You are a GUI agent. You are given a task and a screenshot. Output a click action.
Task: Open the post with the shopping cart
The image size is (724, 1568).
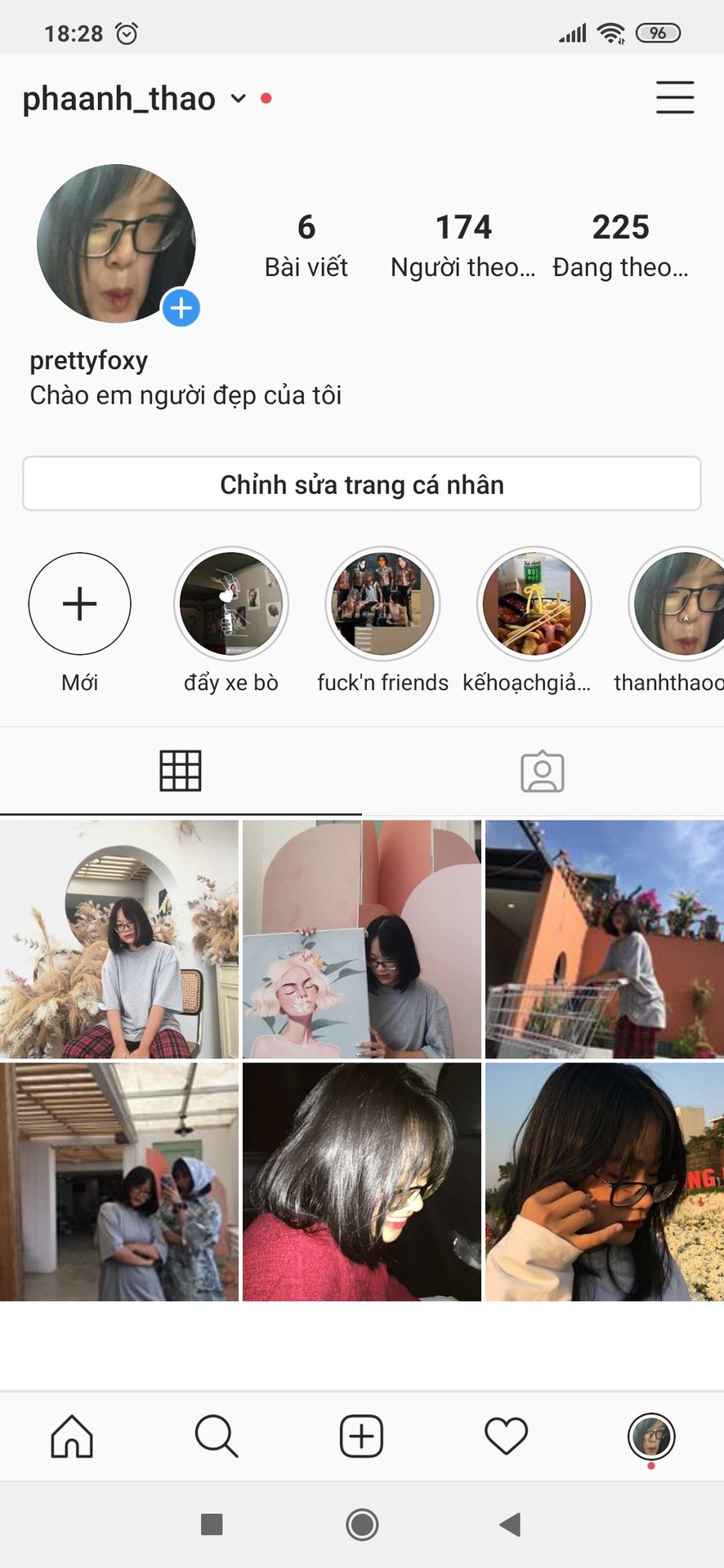[605, 939]
